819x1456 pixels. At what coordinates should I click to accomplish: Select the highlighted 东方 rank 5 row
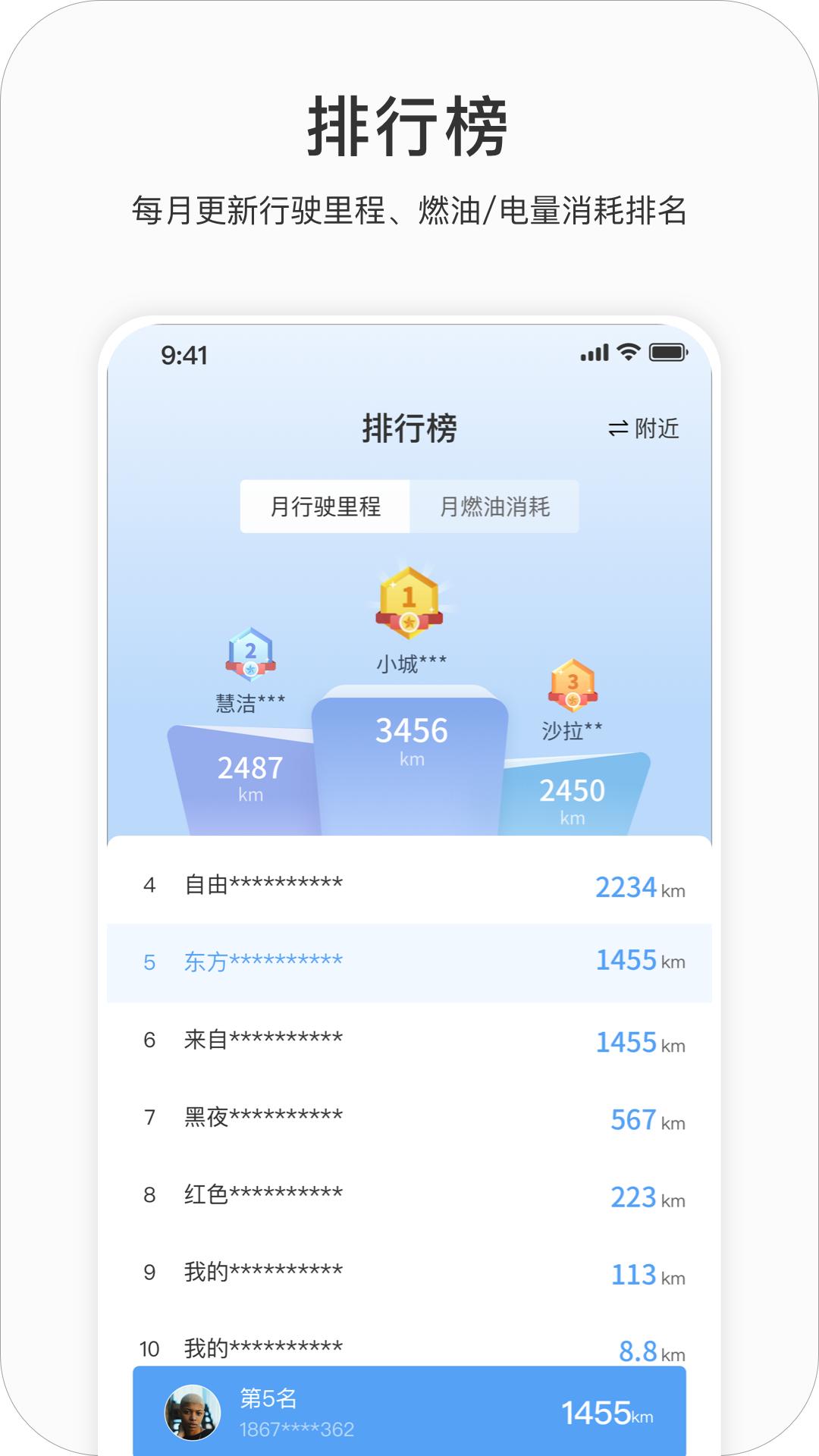click(409, 962)
